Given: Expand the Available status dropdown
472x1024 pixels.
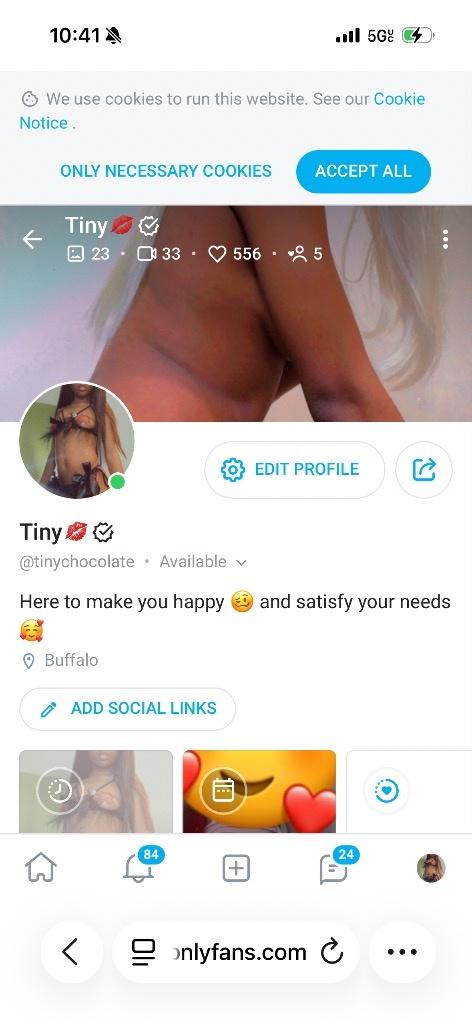Looking at the screenshot, I should [203, 562].
